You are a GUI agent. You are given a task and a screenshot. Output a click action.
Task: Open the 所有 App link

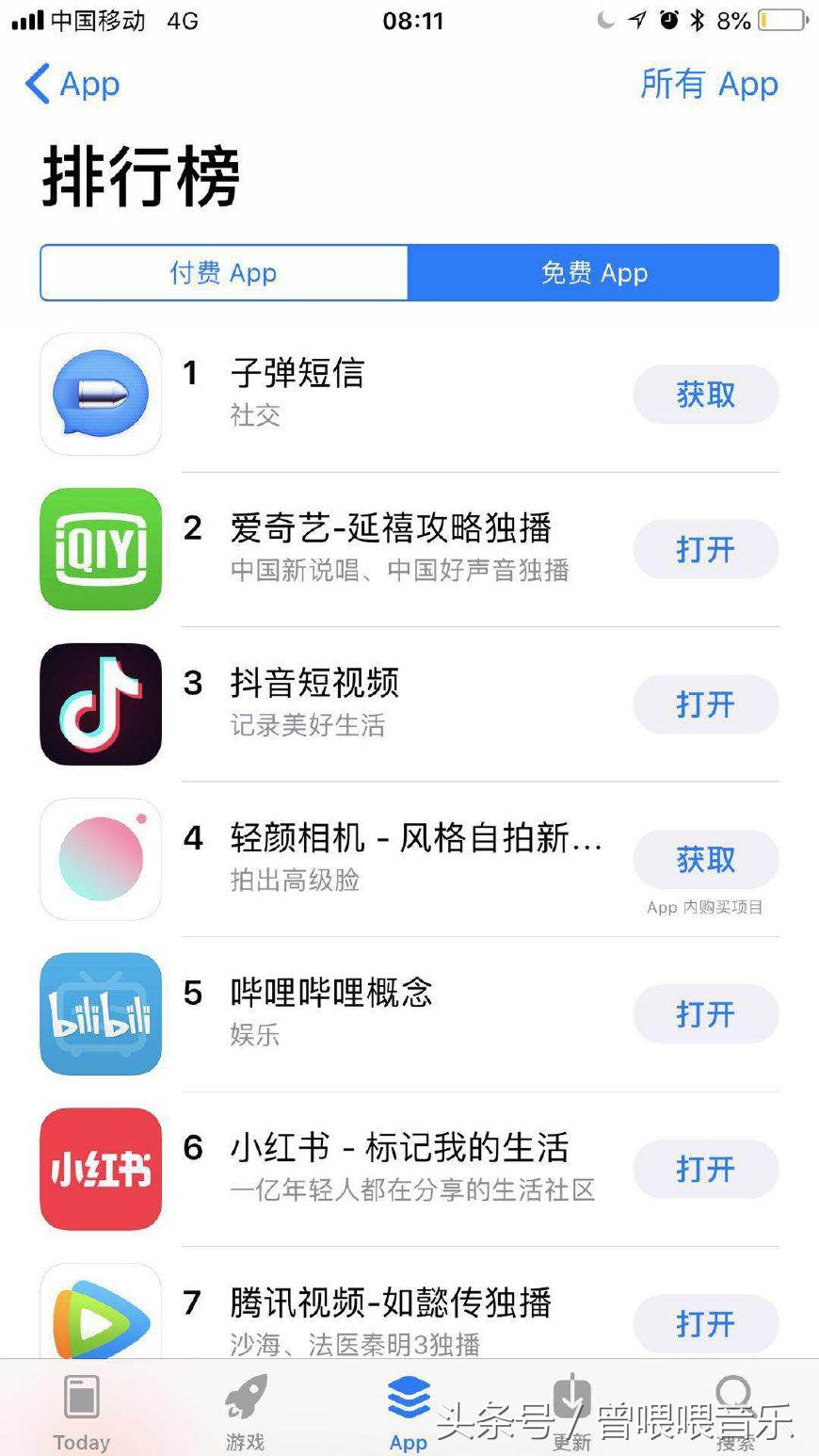pyautogui.click(x=709, y=84)
